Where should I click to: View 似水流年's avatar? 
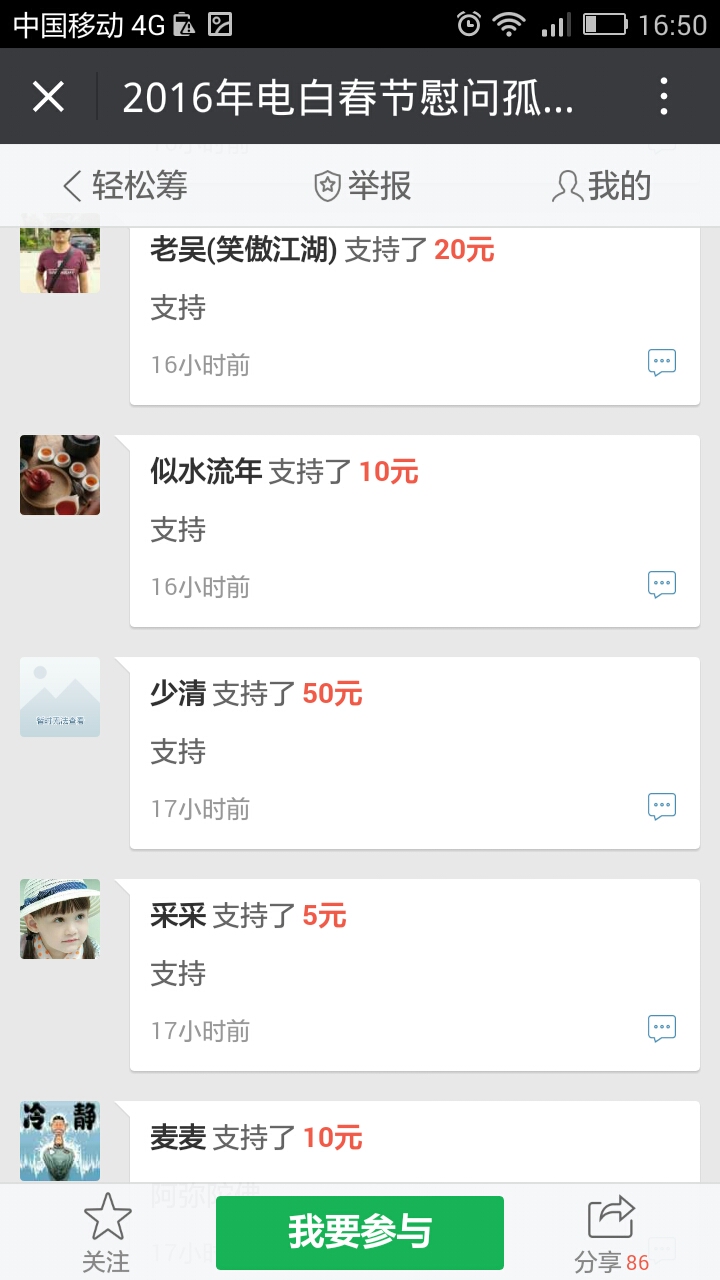pos(60,475)
